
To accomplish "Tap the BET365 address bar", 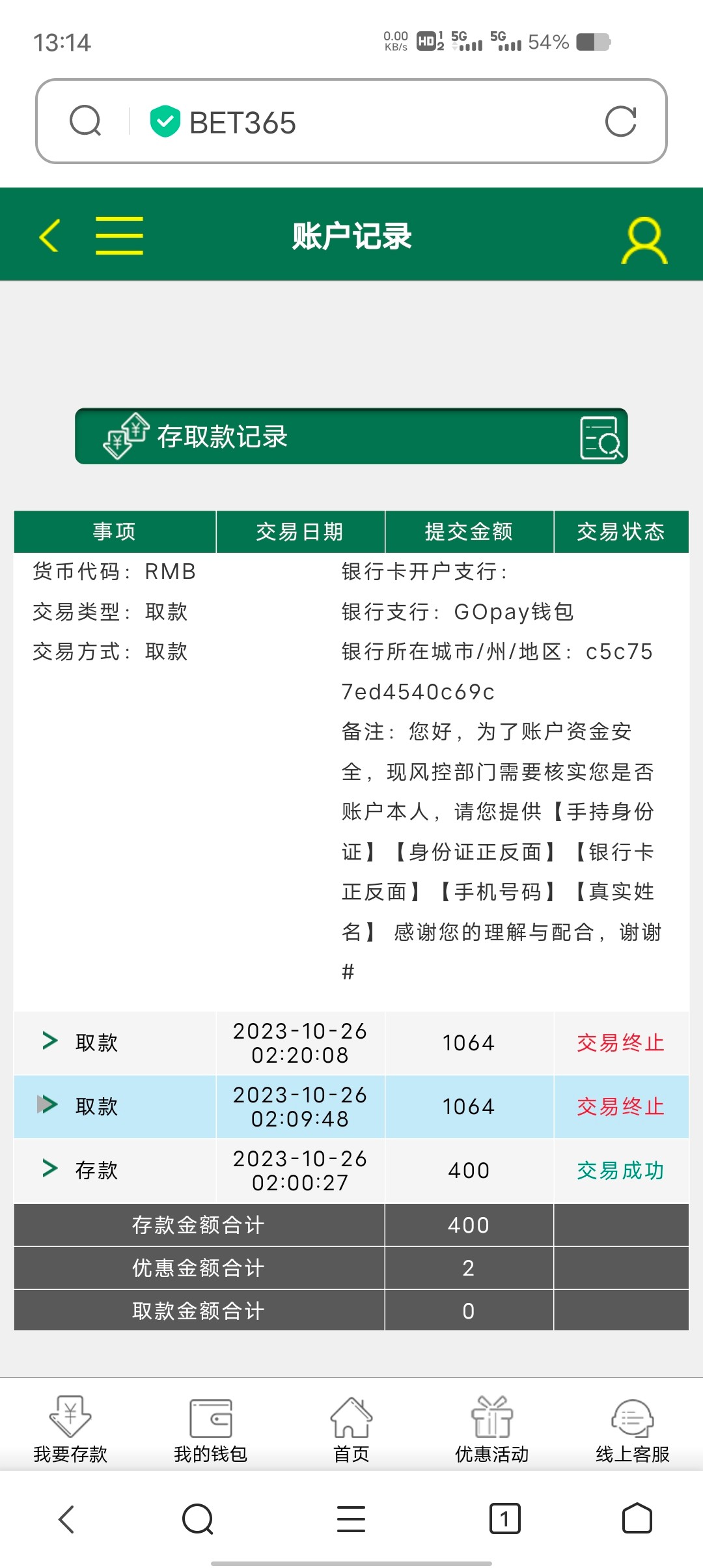I will [351, 122].
